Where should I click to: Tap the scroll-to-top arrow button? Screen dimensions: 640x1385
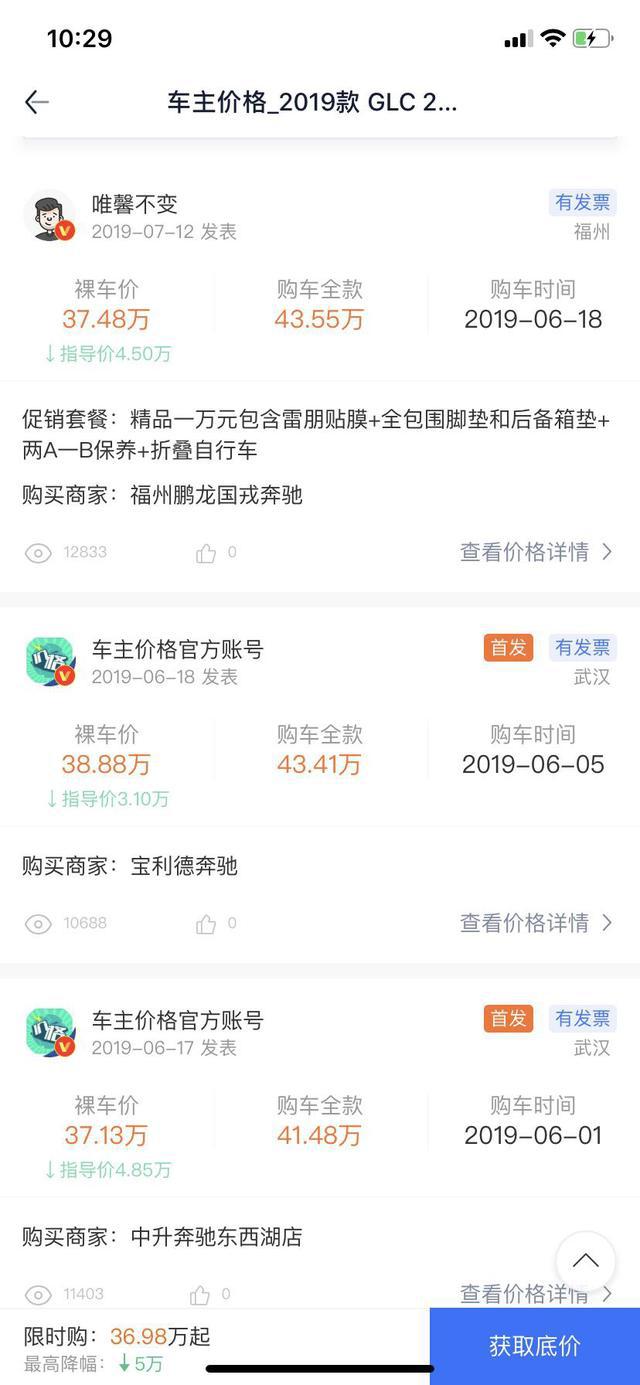[585, 1261]
